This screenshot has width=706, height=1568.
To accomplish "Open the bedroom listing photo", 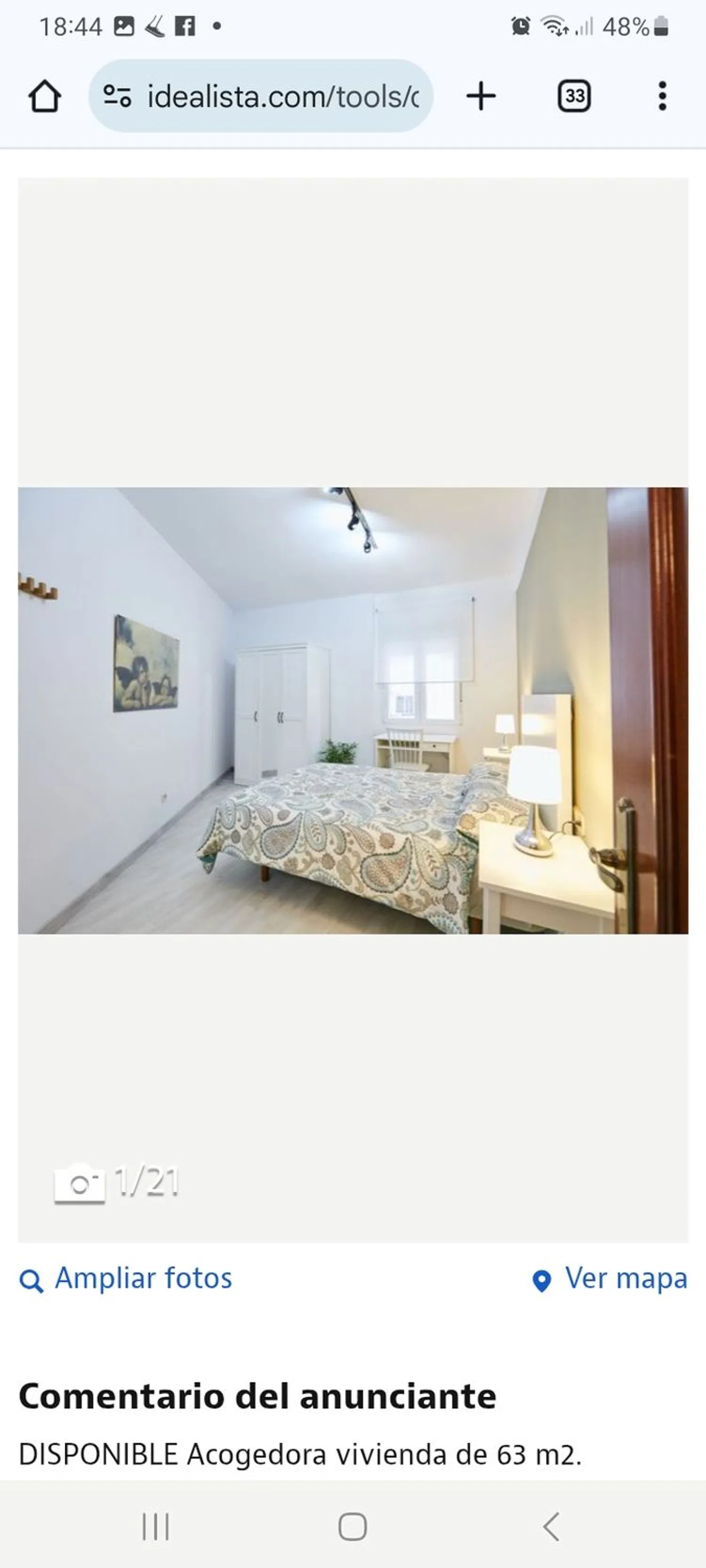I will click(353, 710).
